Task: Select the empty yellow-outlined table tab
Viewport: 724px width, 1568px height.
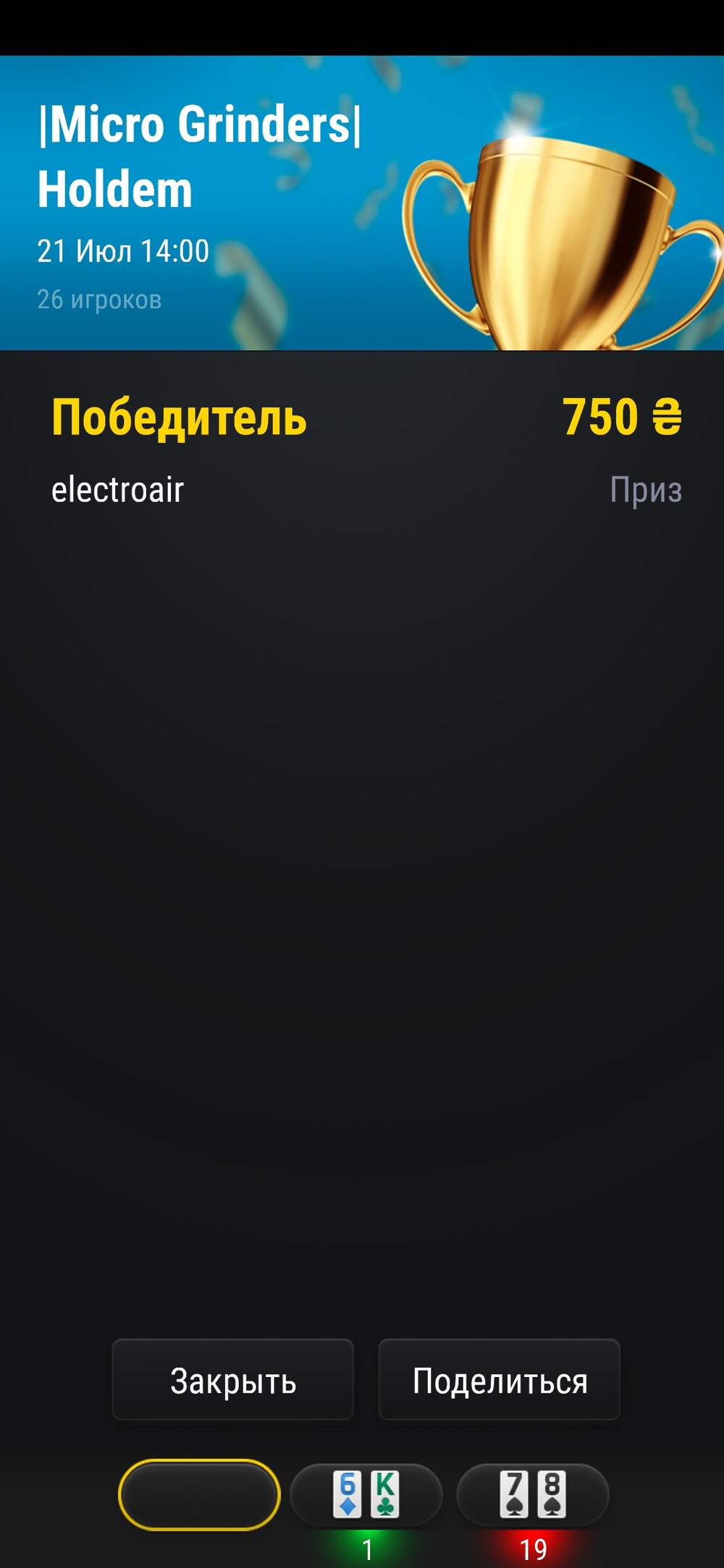Action: point(199,1495)
